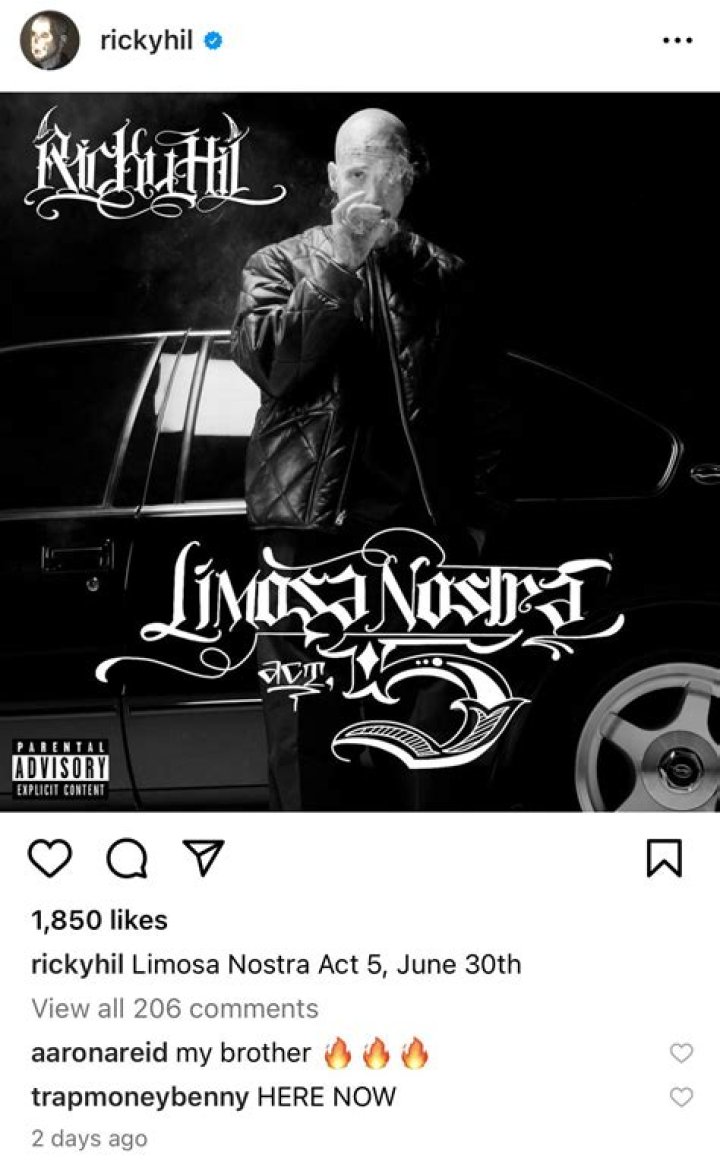This screenshot has width=720, height=1161.
Task: Share the post via paper plane icon
Action: (x=202, y=859)
